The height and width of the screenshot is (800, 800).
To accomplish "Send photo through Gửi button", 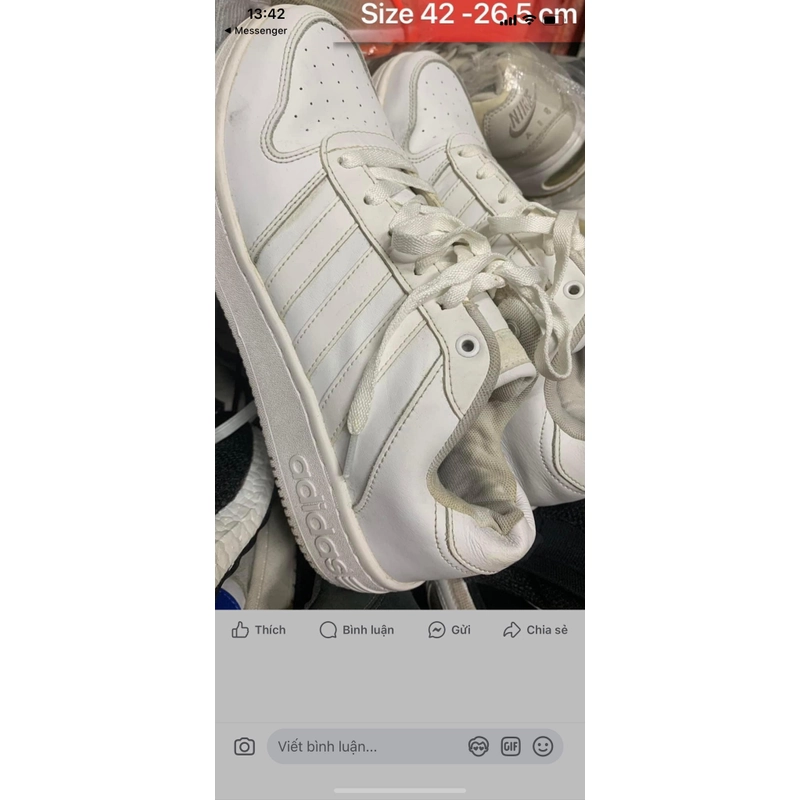I will tap(449, 630).
